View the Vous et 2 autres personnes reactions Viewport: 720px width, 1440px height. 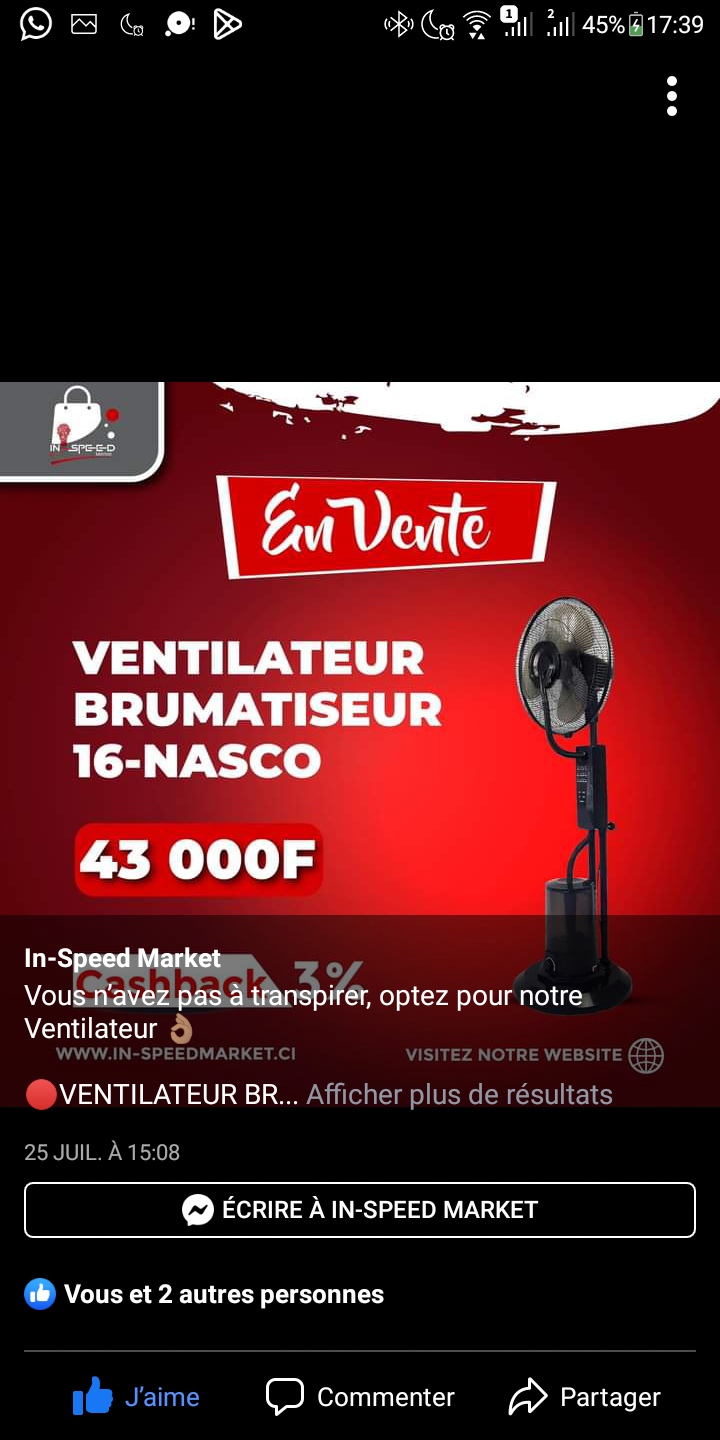tap(205, 1294)
